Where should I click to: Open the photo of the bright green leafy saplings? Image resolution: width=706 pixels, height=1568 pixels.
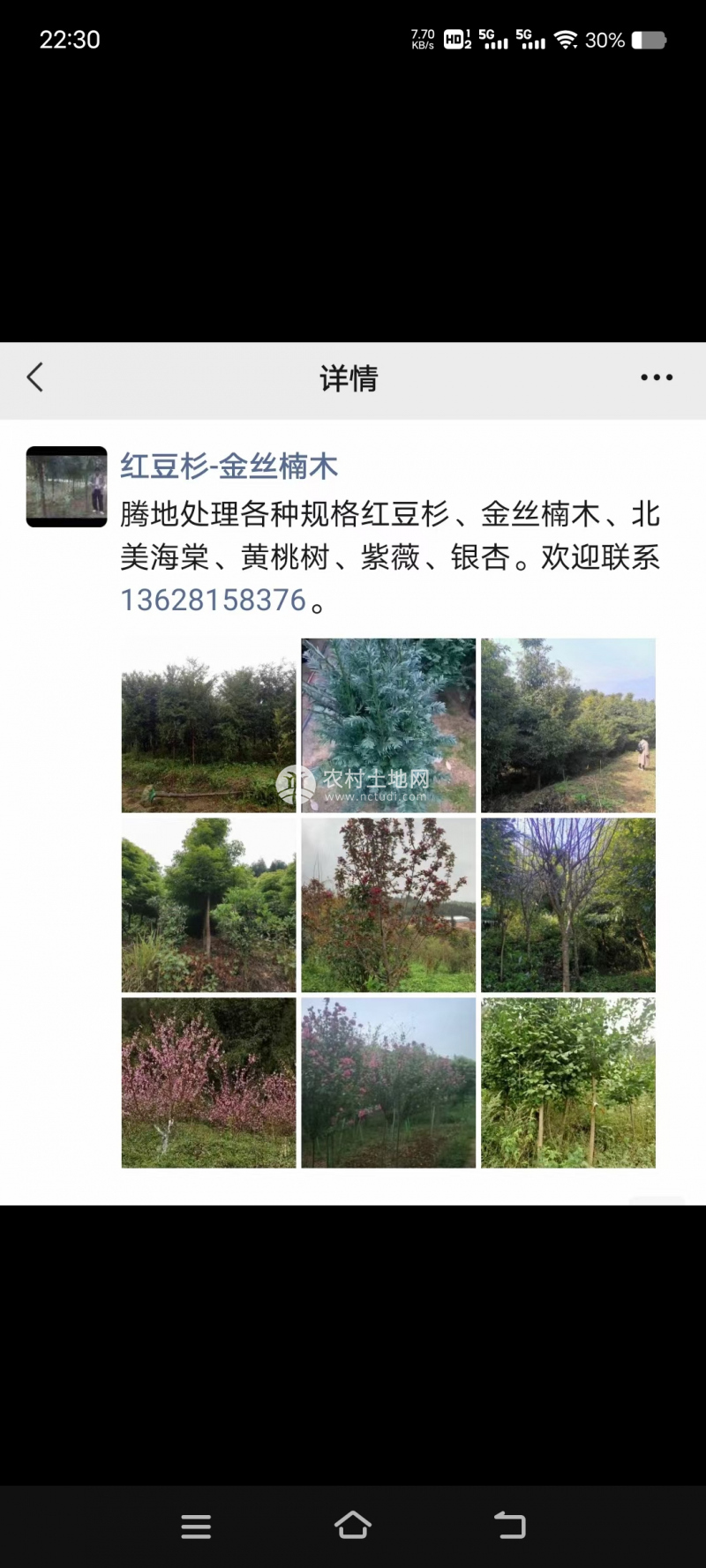568,1083
